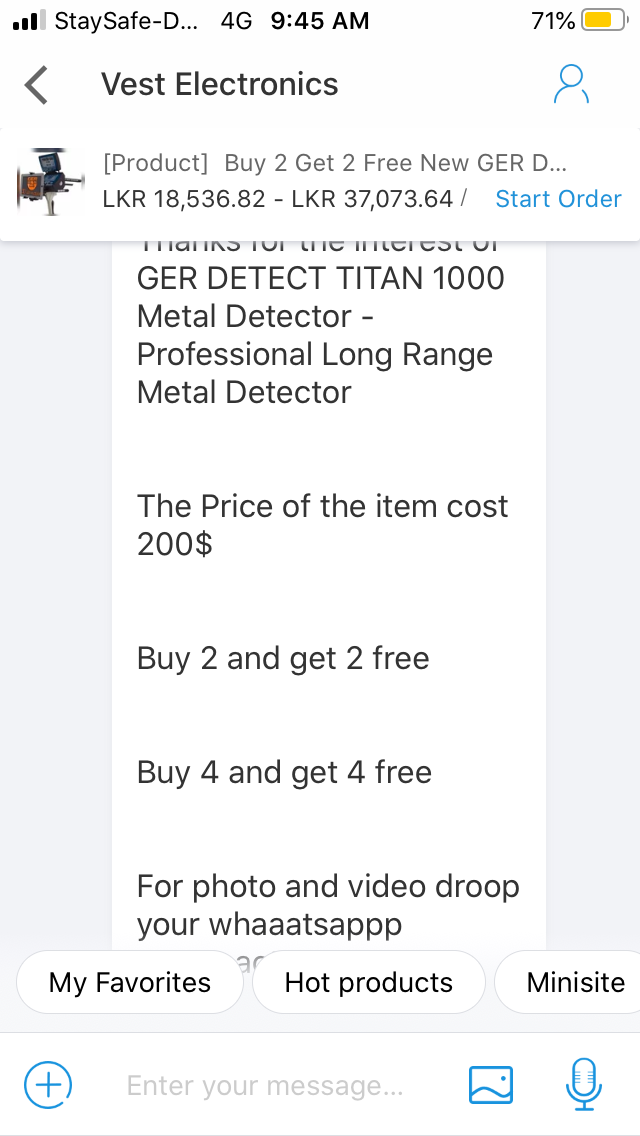The image size is (640, 1136).
Task: Select the Hot products chip
Action: tap(368, 983)
